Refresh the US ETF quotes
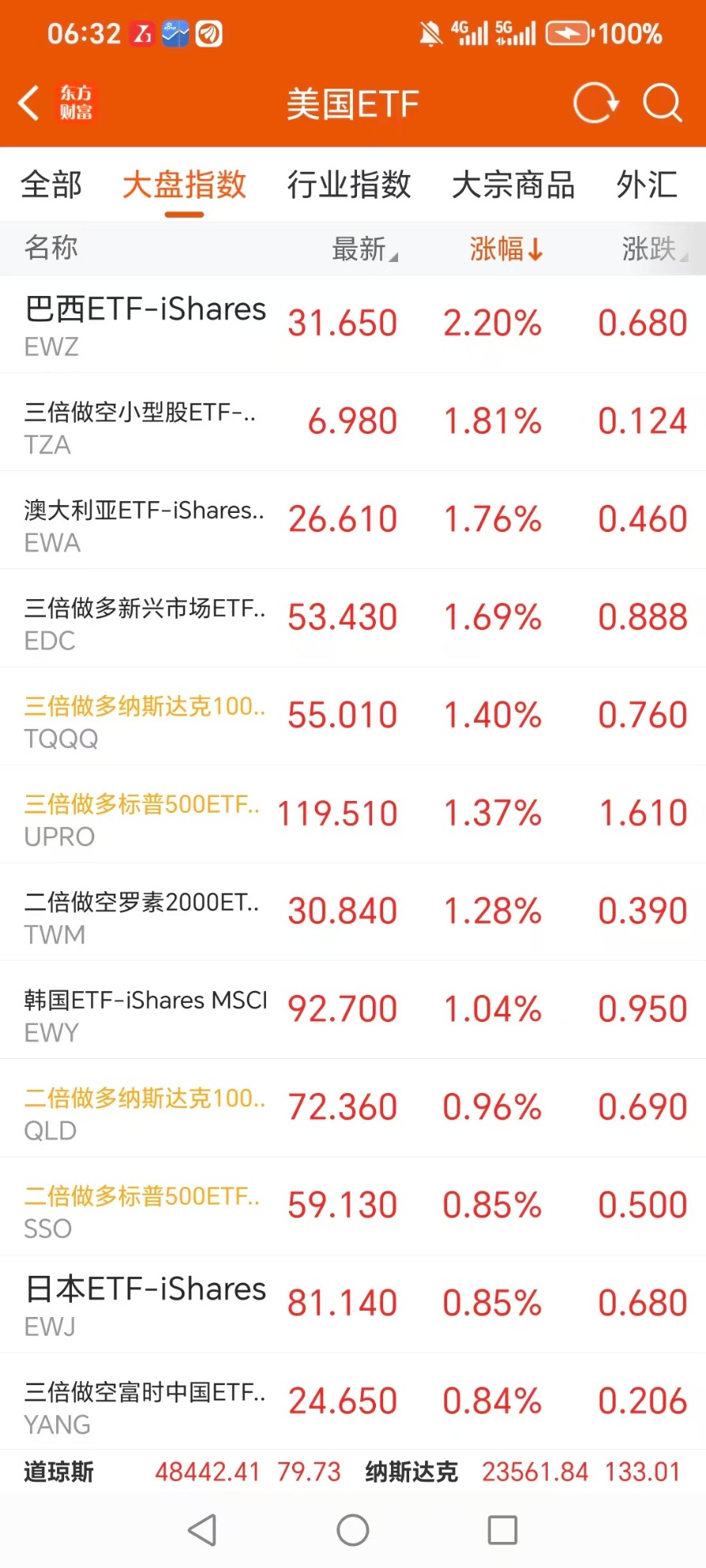Image resolution: width=706 pixels, height=1568 pixels. click(x=595, y=103)
